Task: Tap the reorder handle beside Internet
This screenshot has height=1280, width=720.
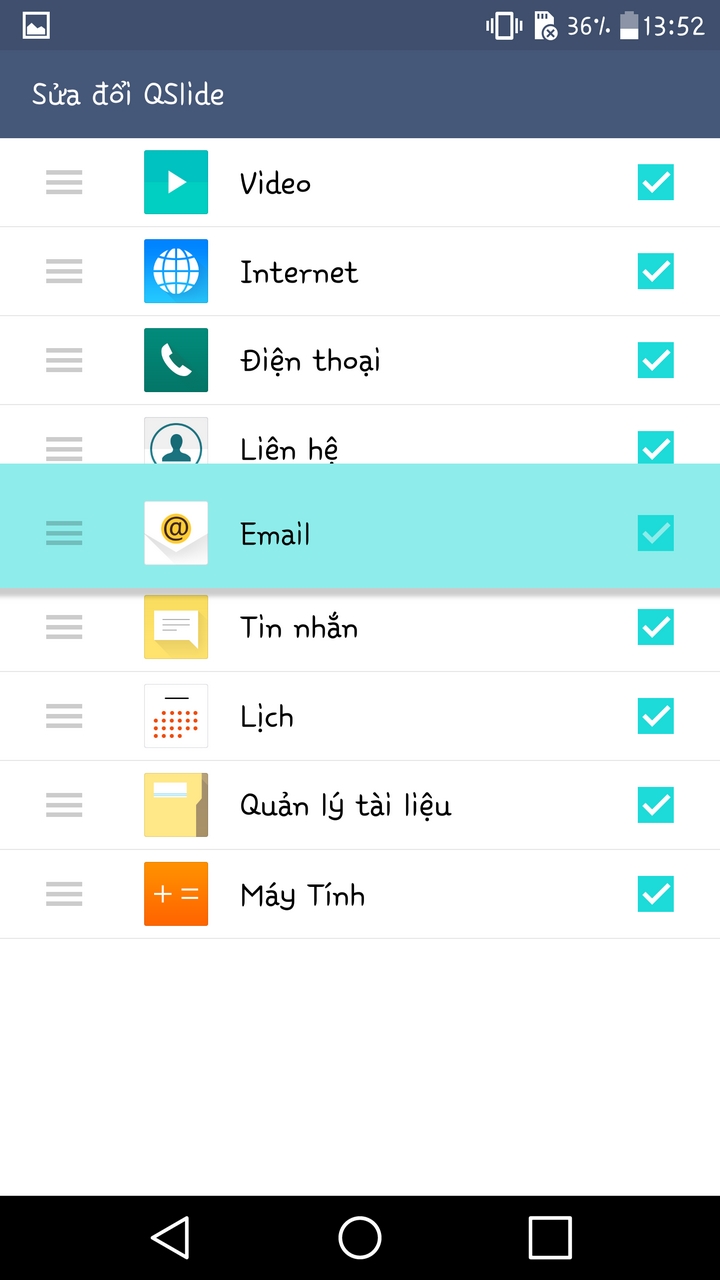Action: point(64,271)
